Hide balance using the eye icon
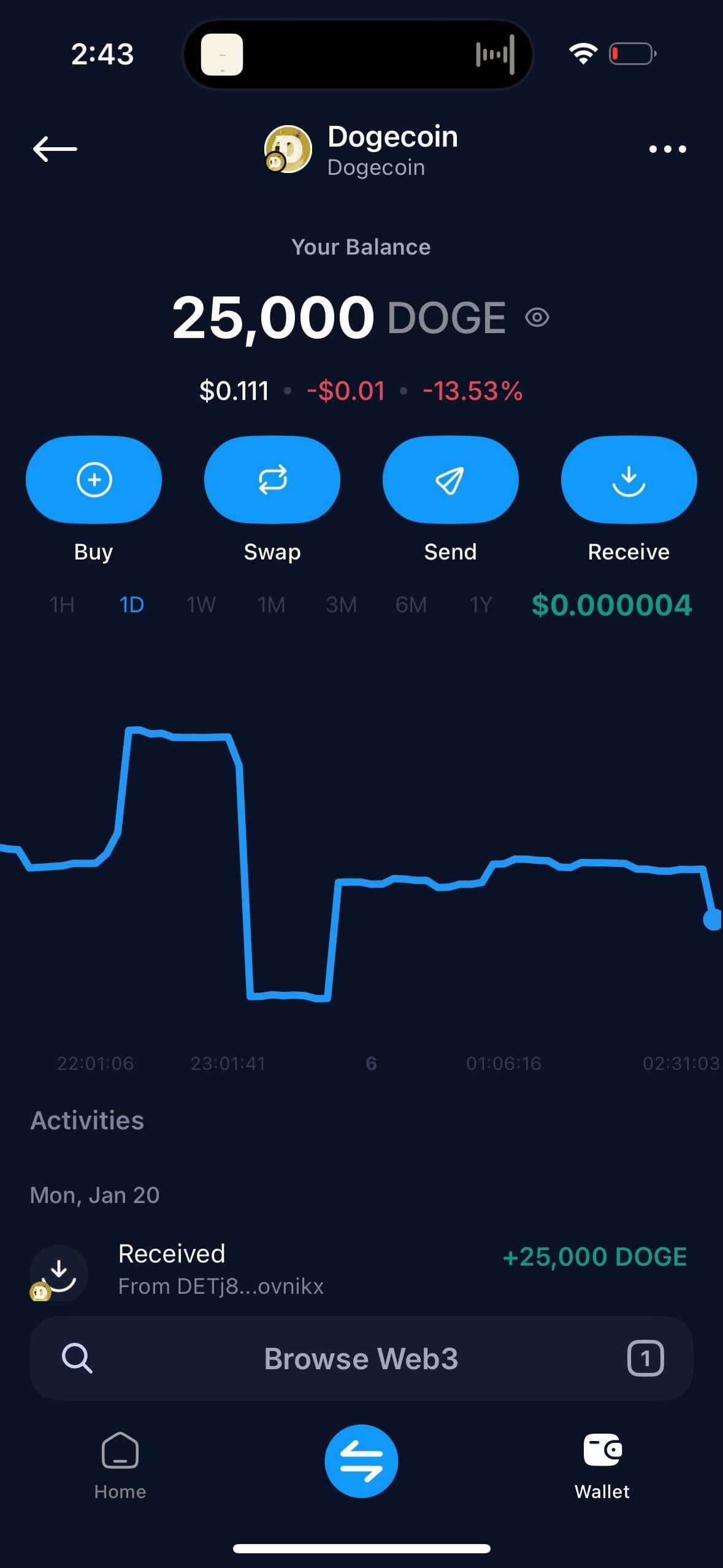 click(537, 318)
